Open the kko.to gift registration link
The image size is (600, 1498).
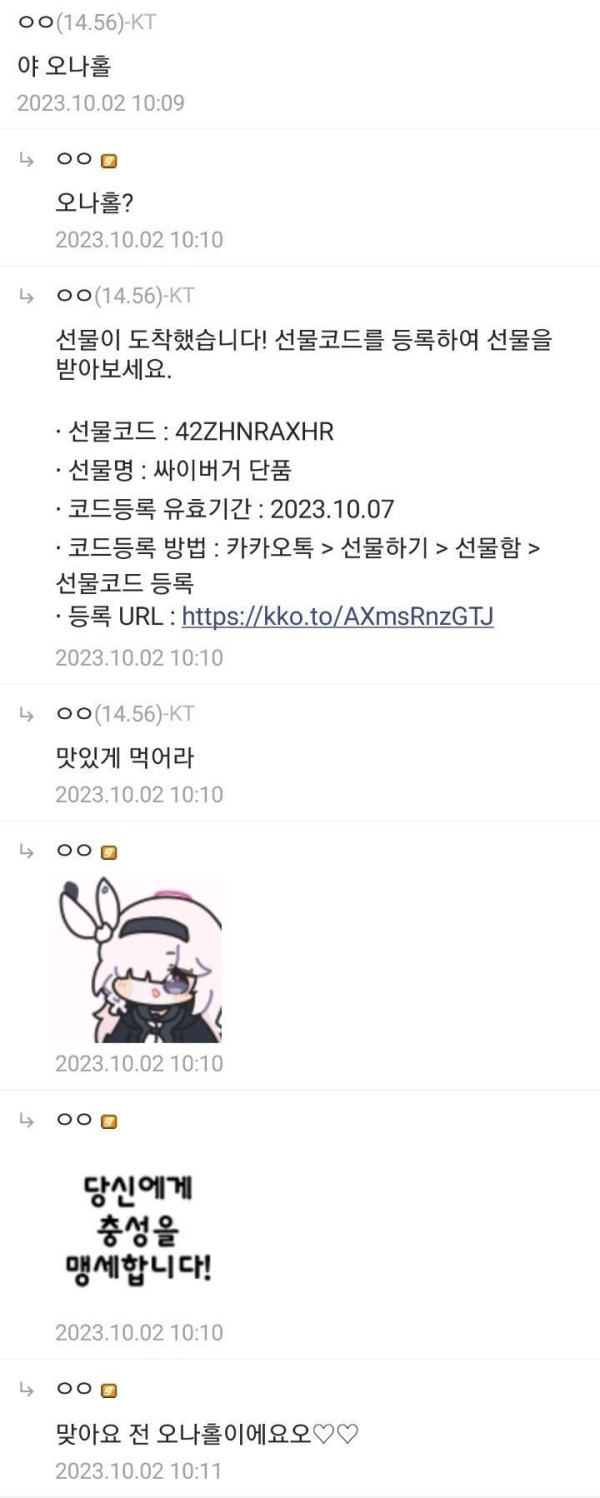pos(338,616)
